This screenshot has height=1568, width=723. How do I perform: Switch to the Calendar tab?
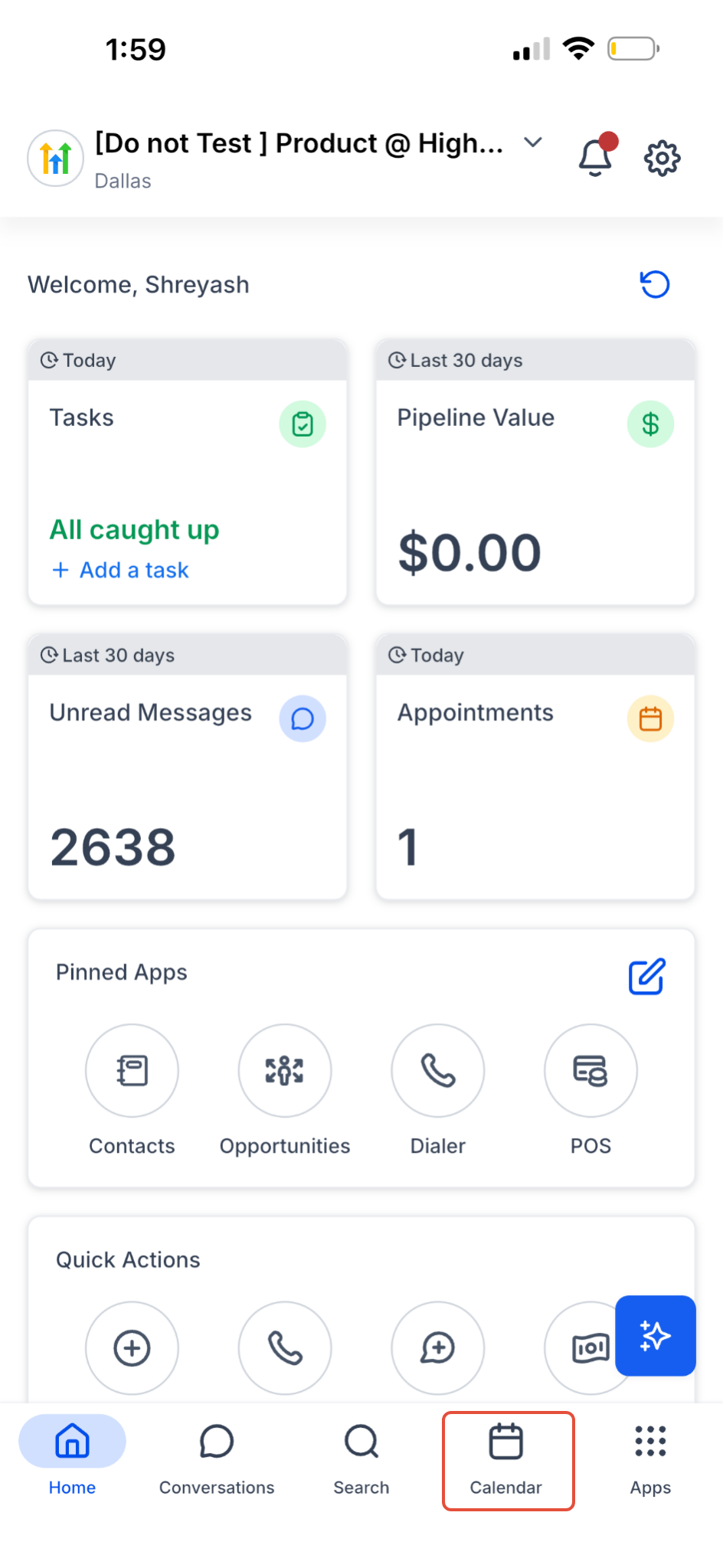click(506, 1460)
